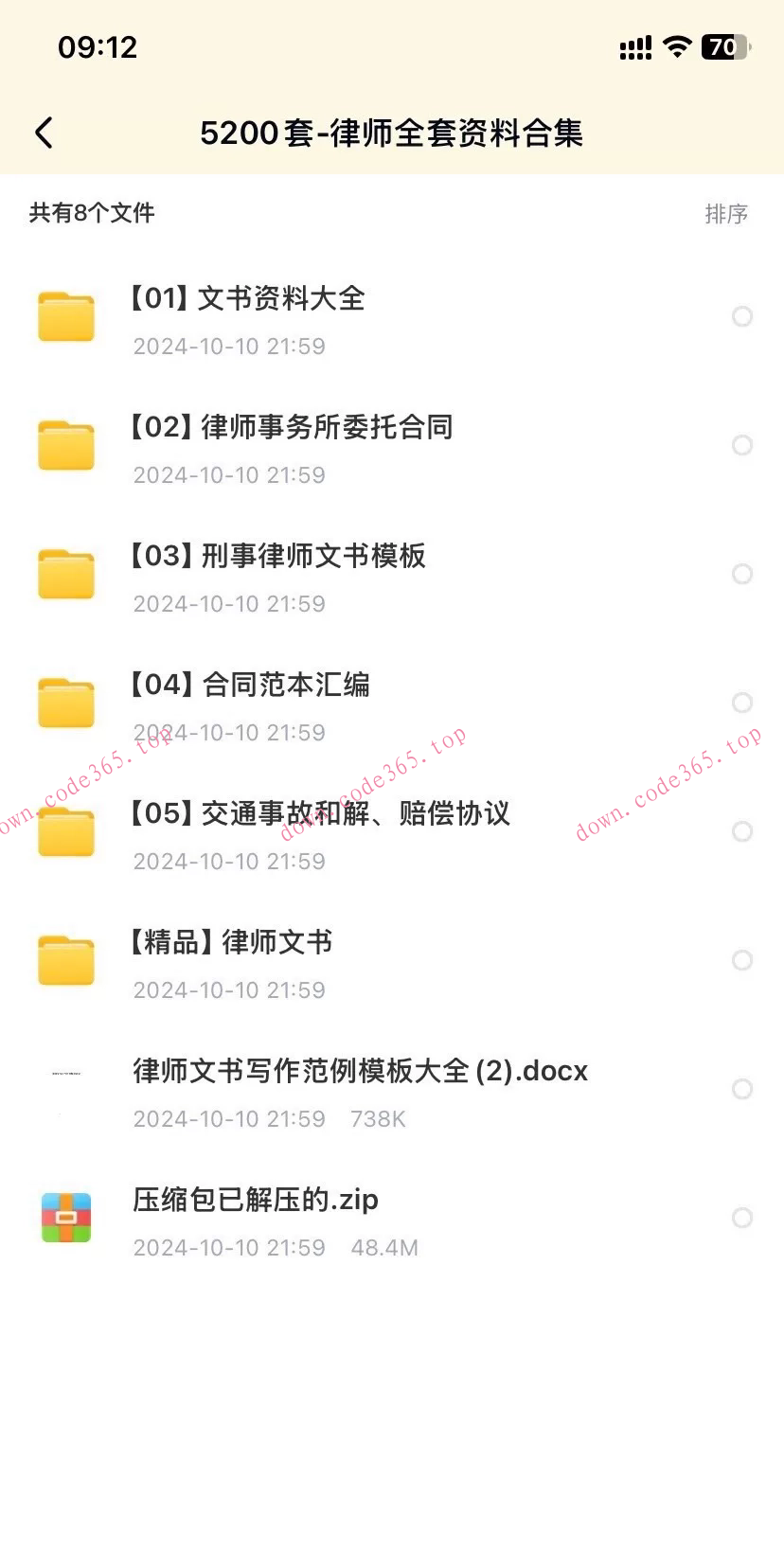The image size is (784, 1568).
Task: Select the 【精品】律师文书 checkbox
Action: click(x=741, y=960)
